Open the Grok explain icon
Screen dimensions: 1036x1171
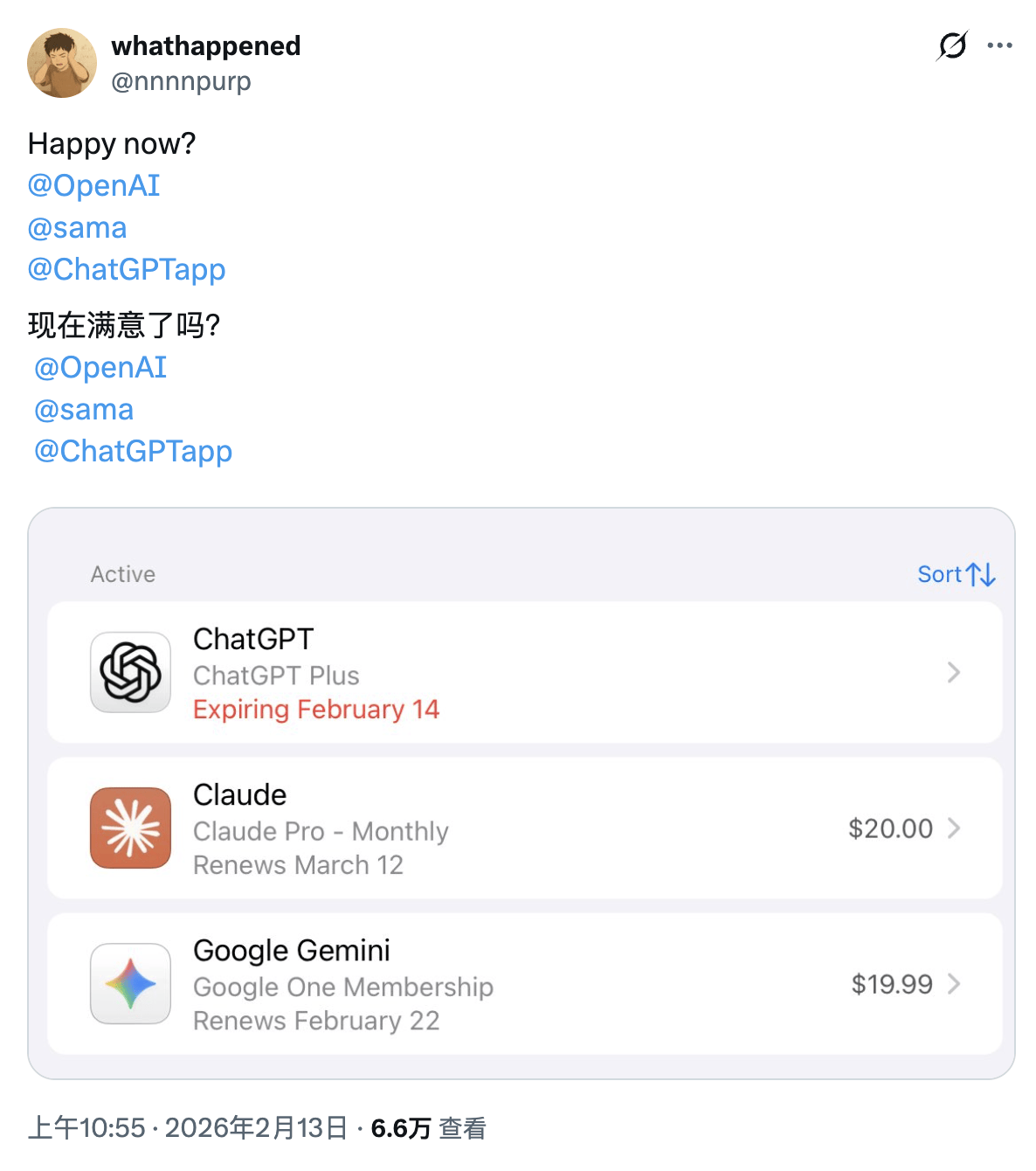click(952, 45)
